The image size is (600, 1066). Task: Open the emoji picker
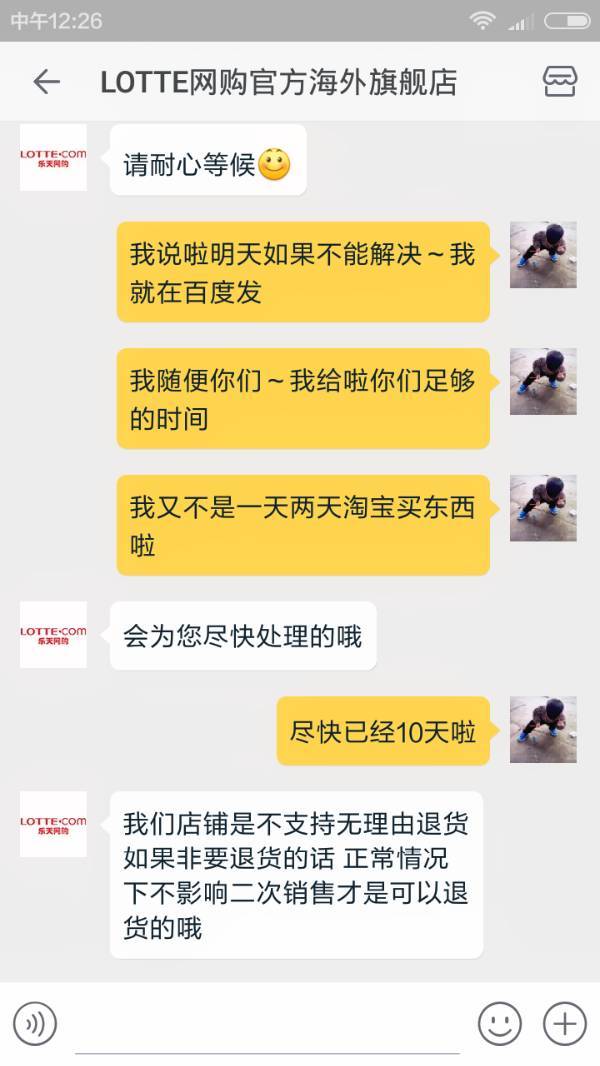click(499, 1023)
